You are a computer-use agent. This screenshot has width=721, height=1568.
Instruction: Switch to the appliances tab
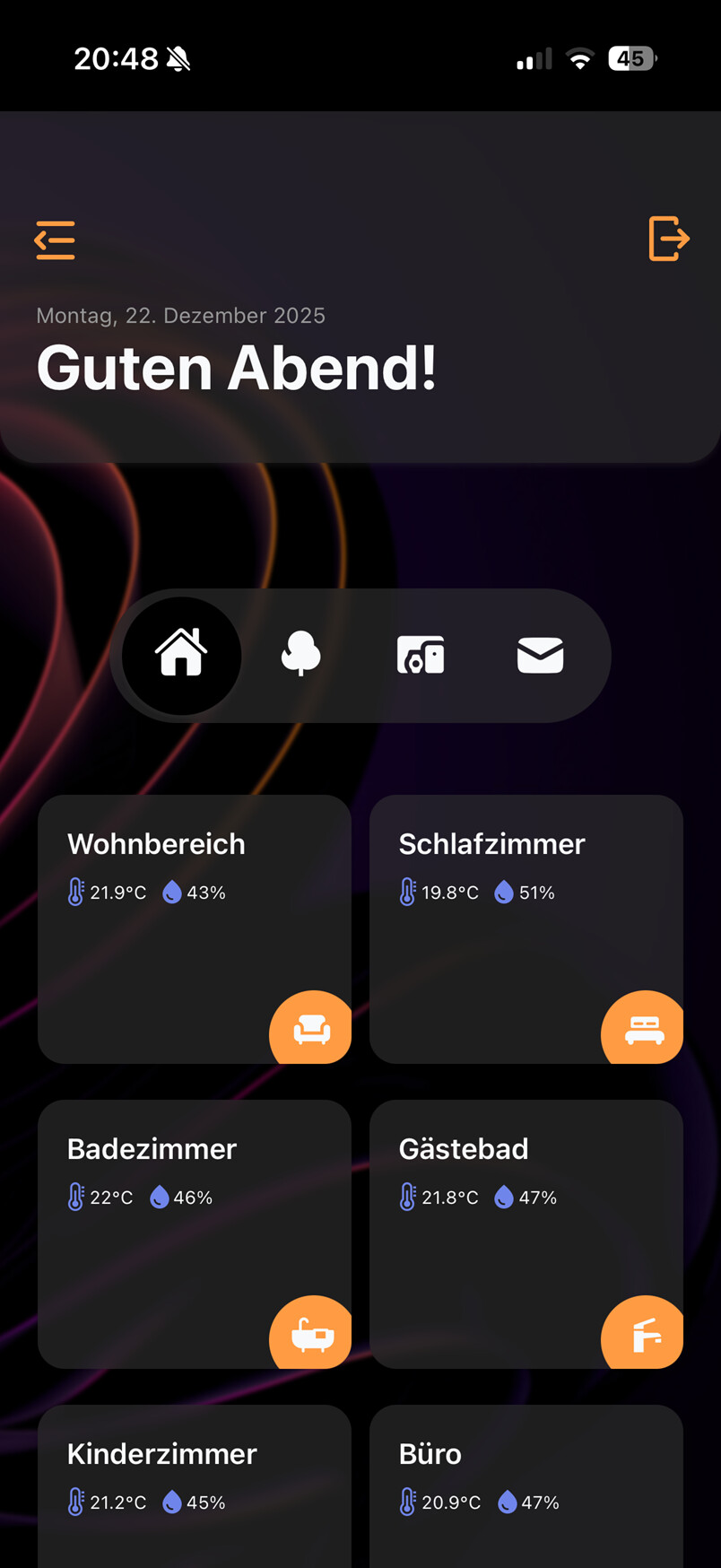click(x=421, y=655)
